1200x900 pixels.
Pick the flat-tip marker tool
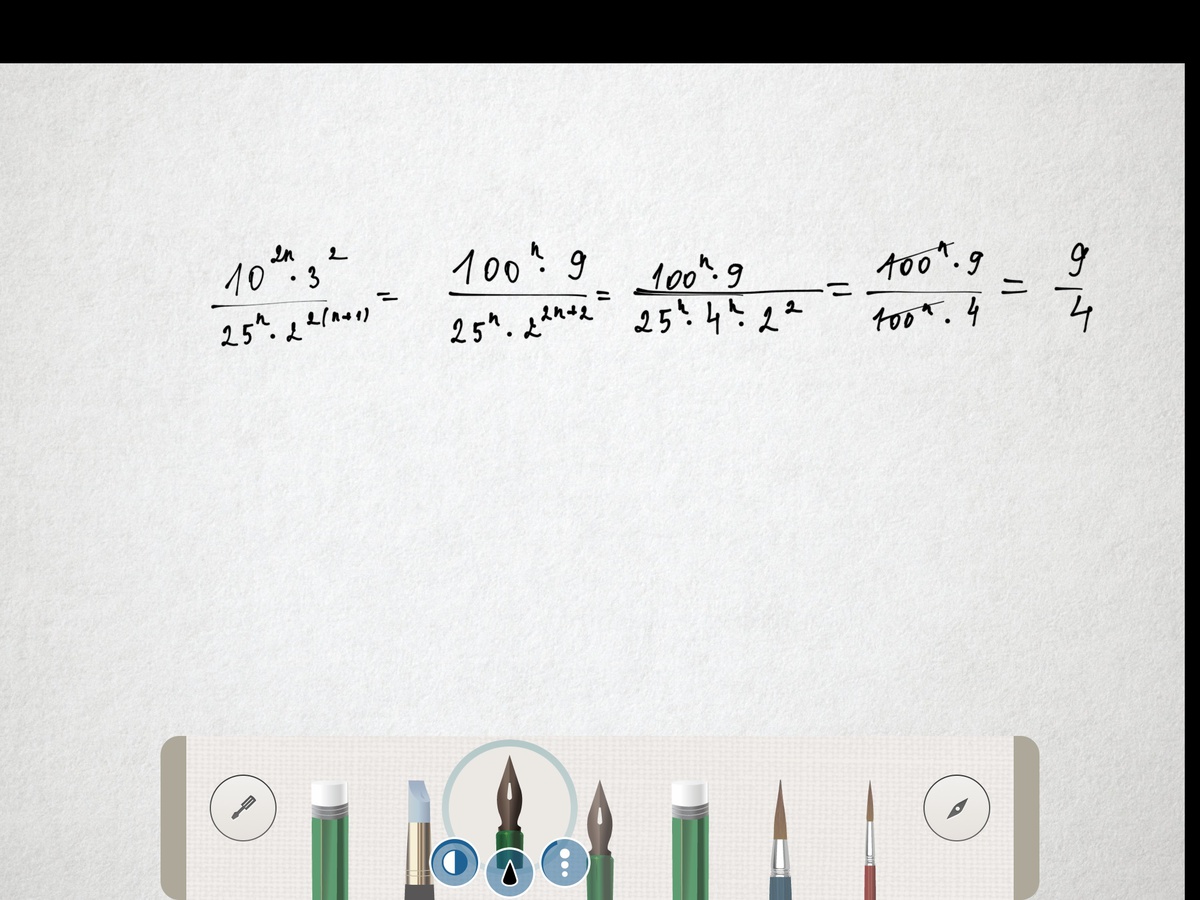pos(419,835)
